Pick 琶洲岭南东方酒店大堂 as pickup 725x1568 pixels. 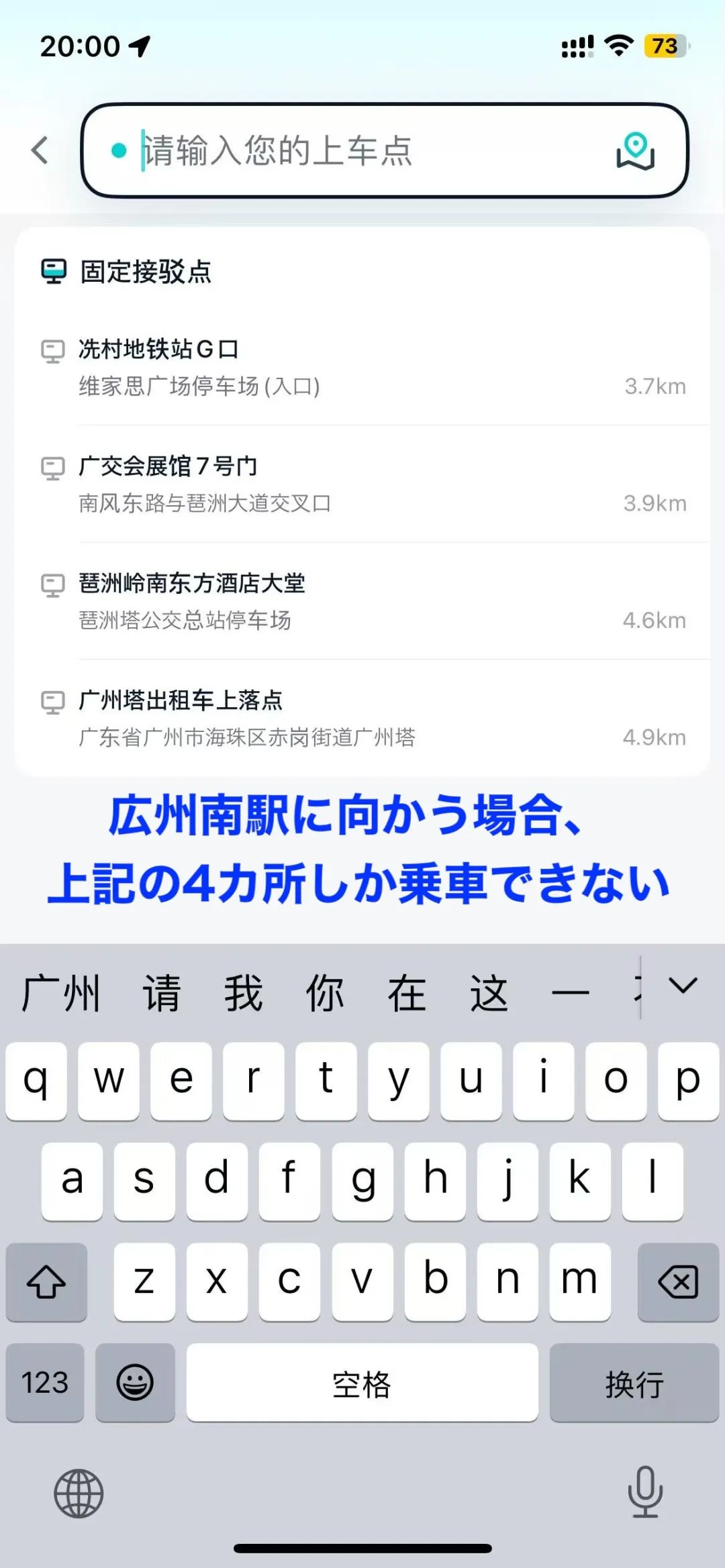[x=362, y=601]
